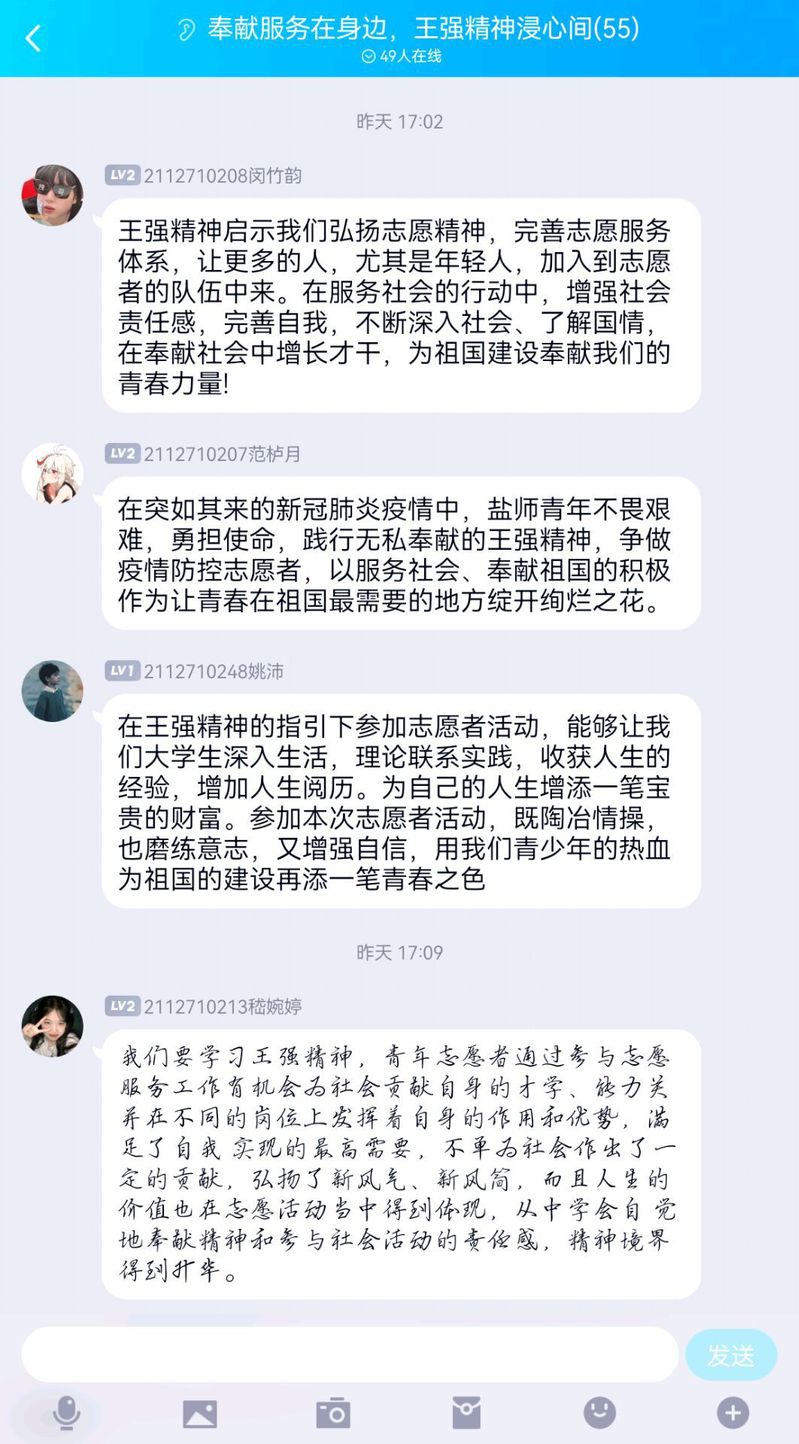This screenshot has height=1444, width=799.
Task: Open the camera to take a photo
Action: click(333, 1413)
